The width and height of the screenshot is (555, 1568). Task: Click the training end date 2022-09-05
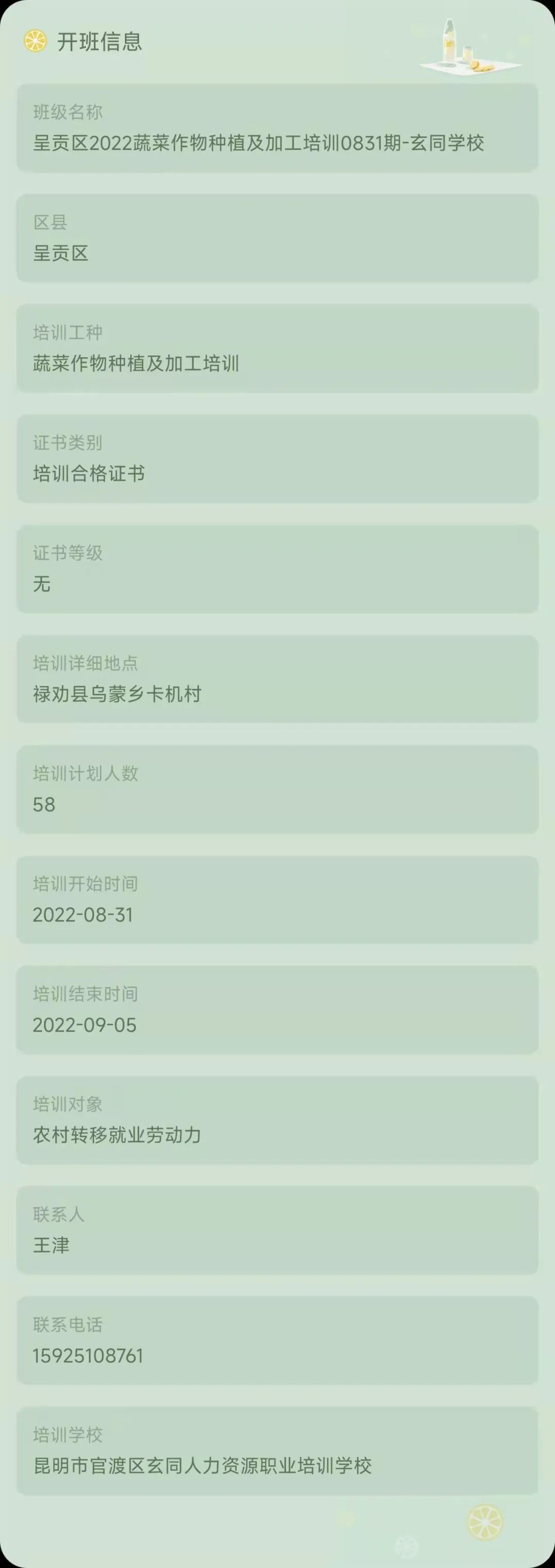click(83, 1025)
